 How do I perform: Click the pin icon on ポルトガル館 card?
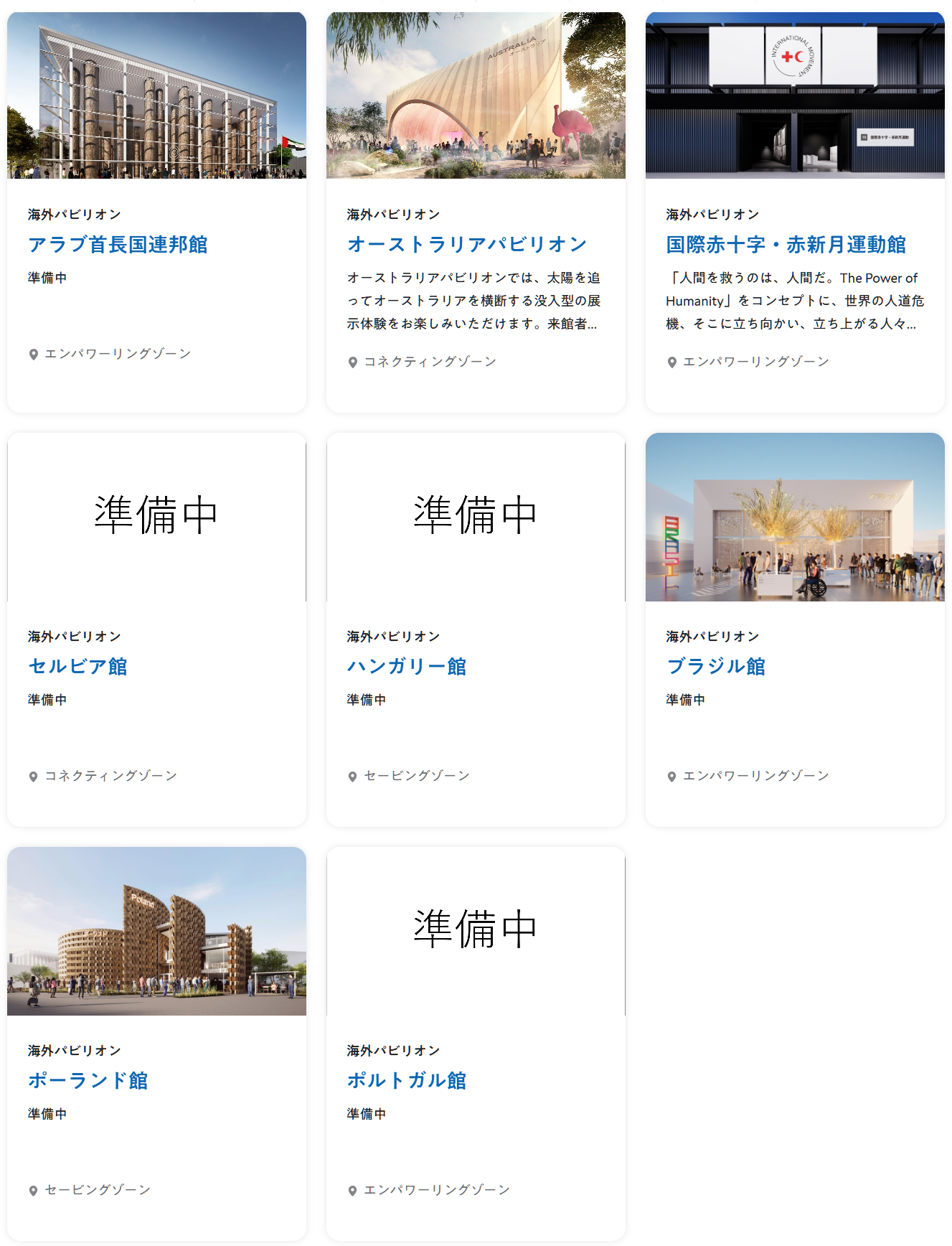(x=353, y=1189)
